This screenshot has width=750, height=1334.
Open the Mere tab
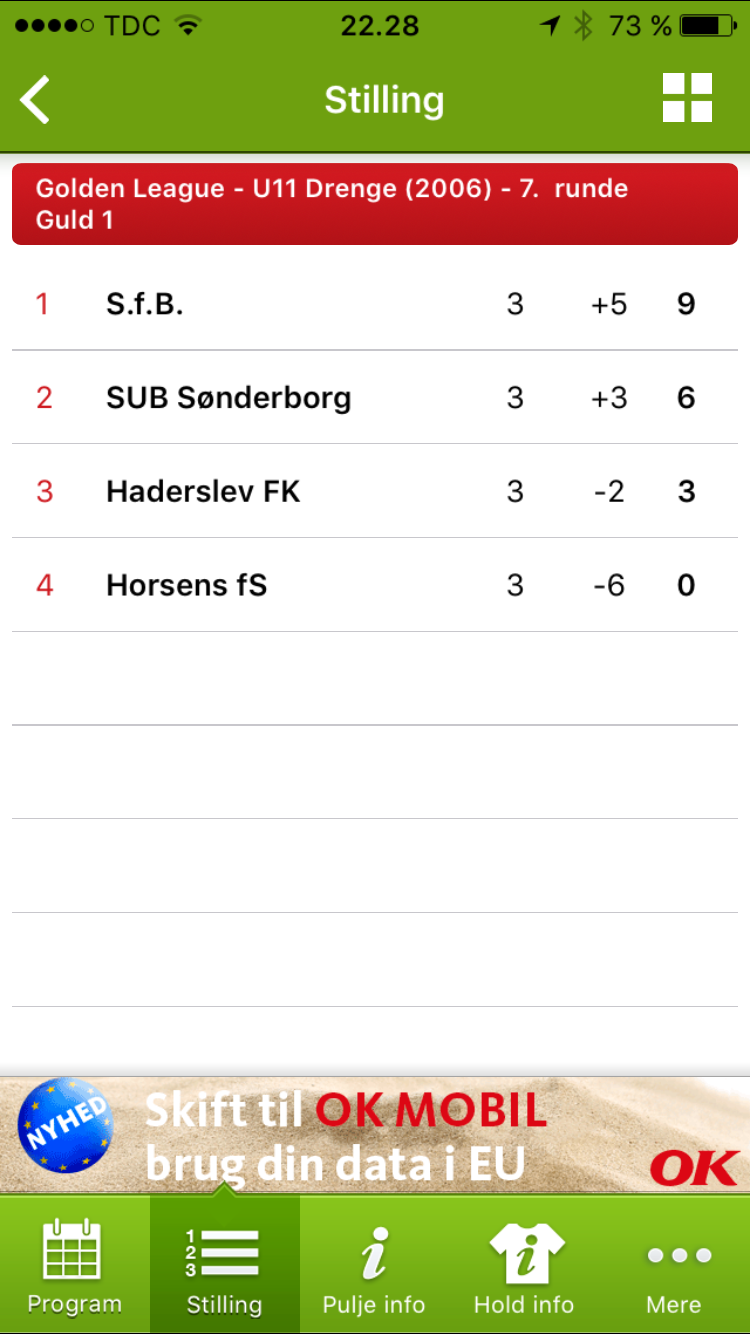[x=674, y=1265]
